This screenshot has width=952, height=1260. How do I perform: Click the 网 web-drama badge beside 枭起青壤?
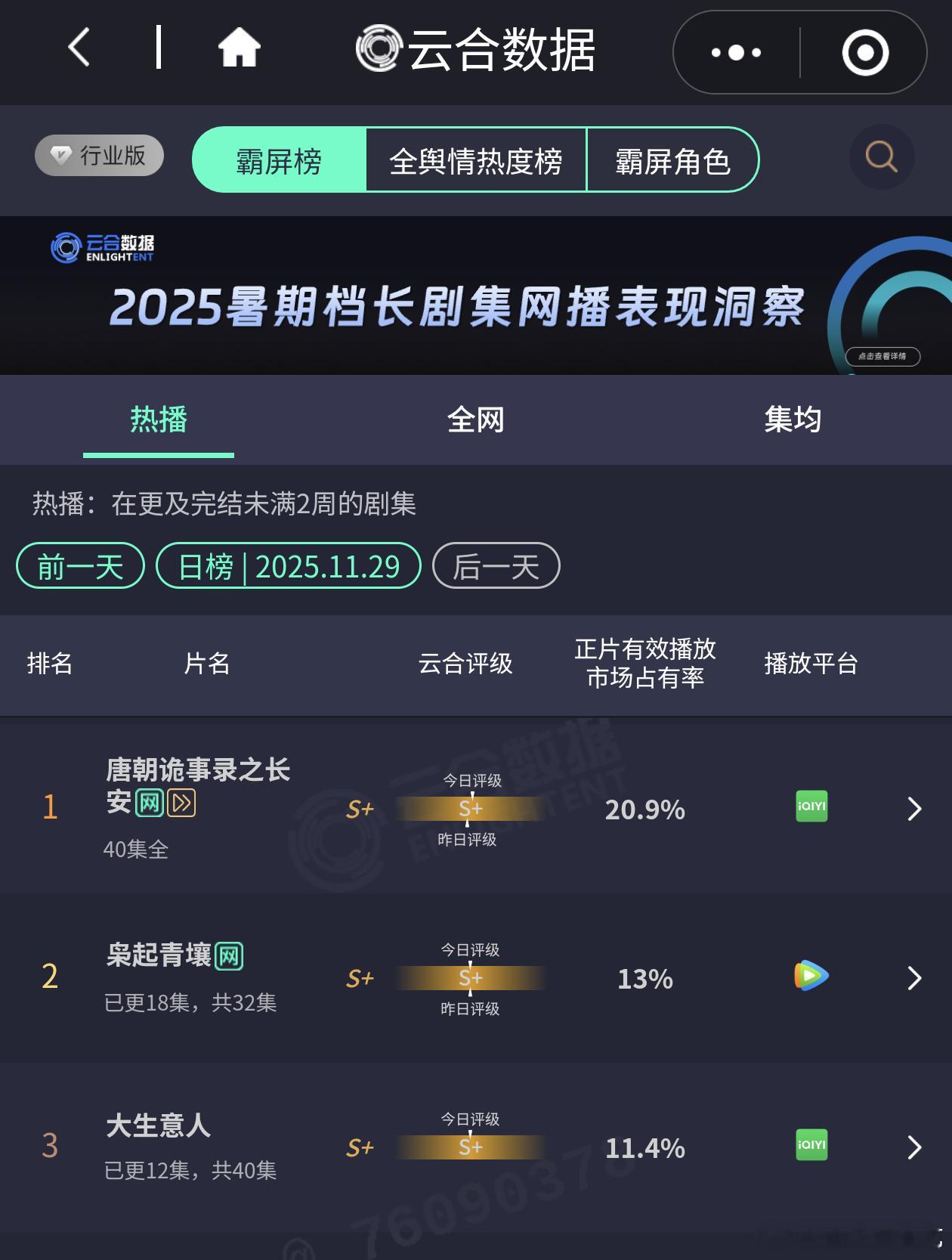(x=228, y=955)
